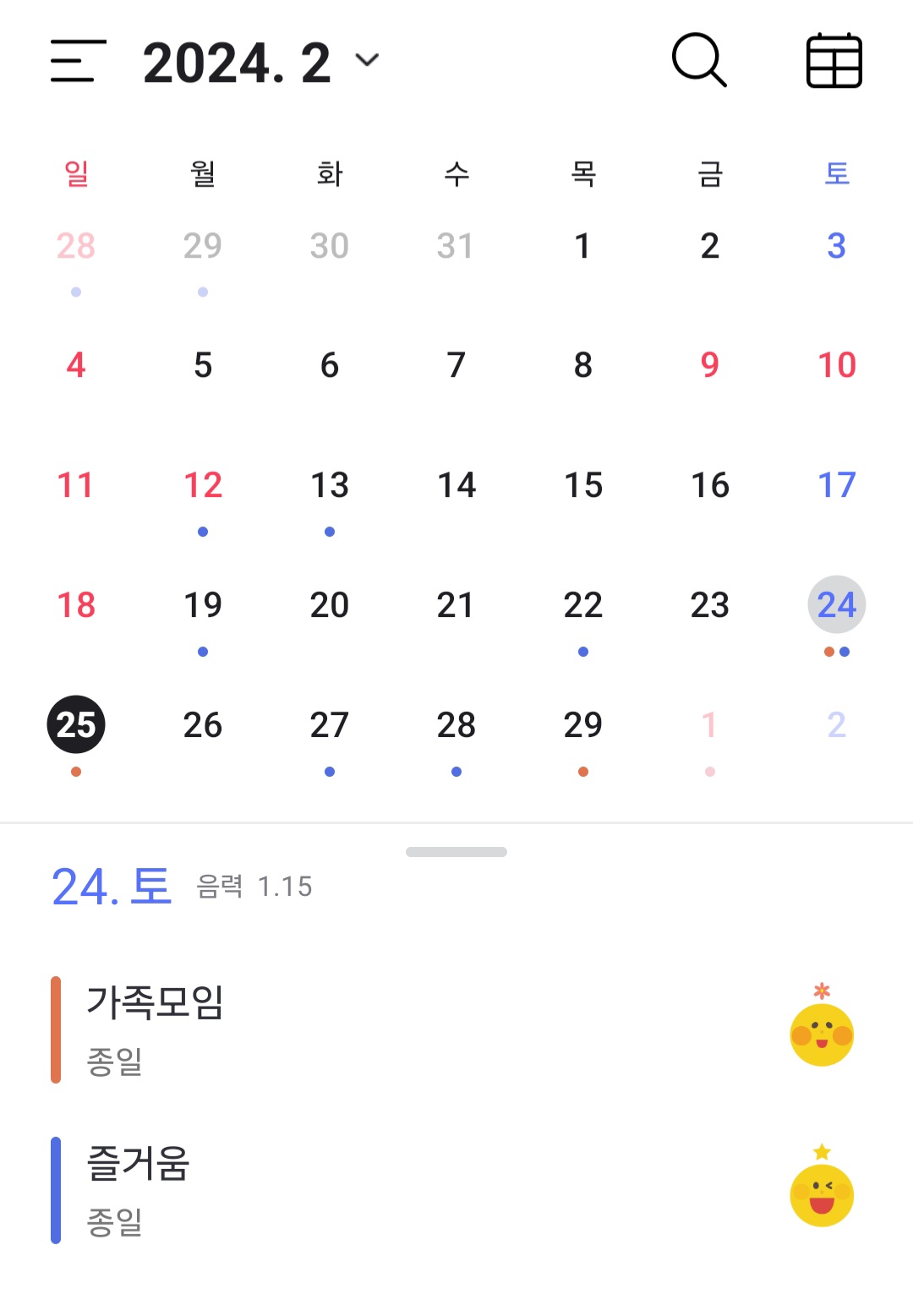Select March 1 in the next month
This screenshot has height=1316, width=913.
tap(710, 724)
